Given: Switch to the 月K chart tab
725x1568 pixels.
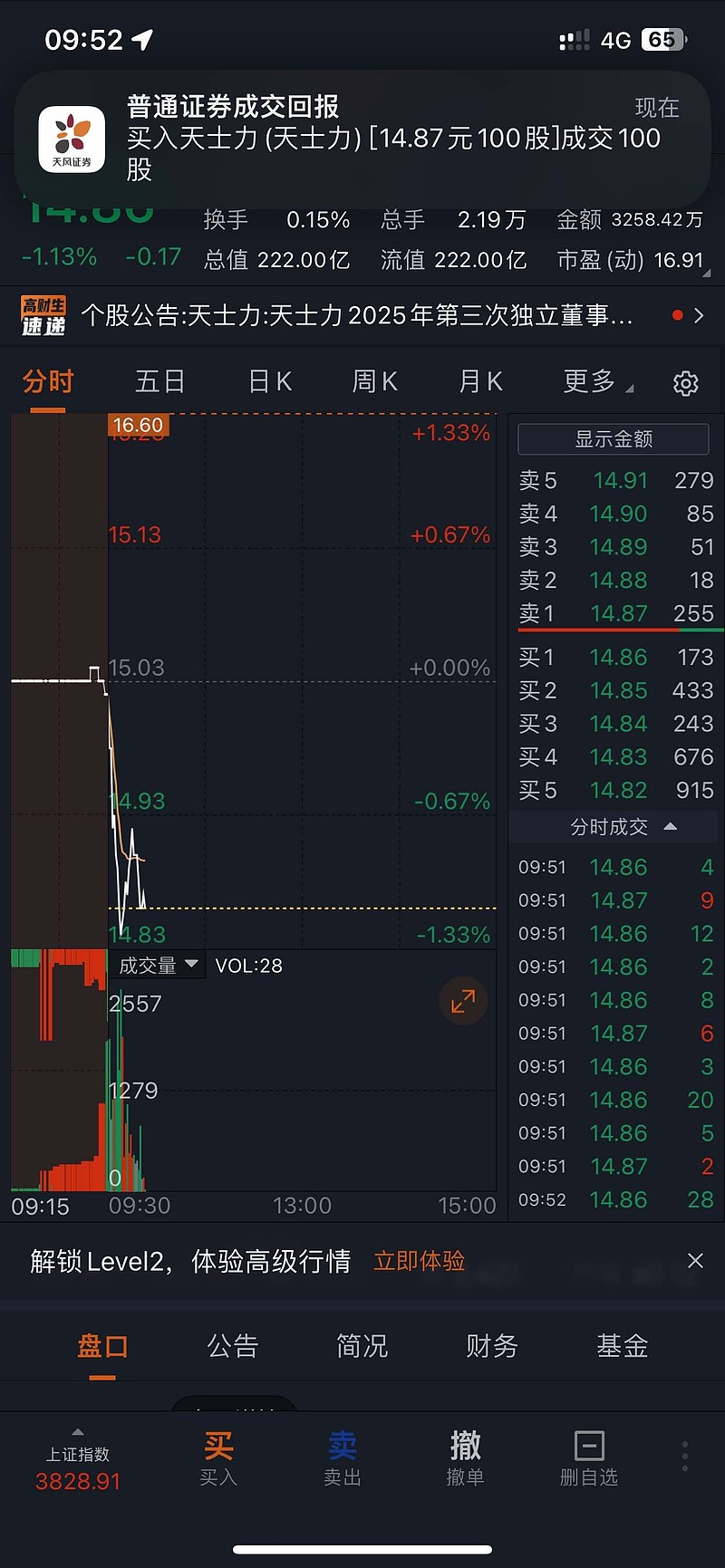Looking at the screenshot, I should (x=479, y=381).
